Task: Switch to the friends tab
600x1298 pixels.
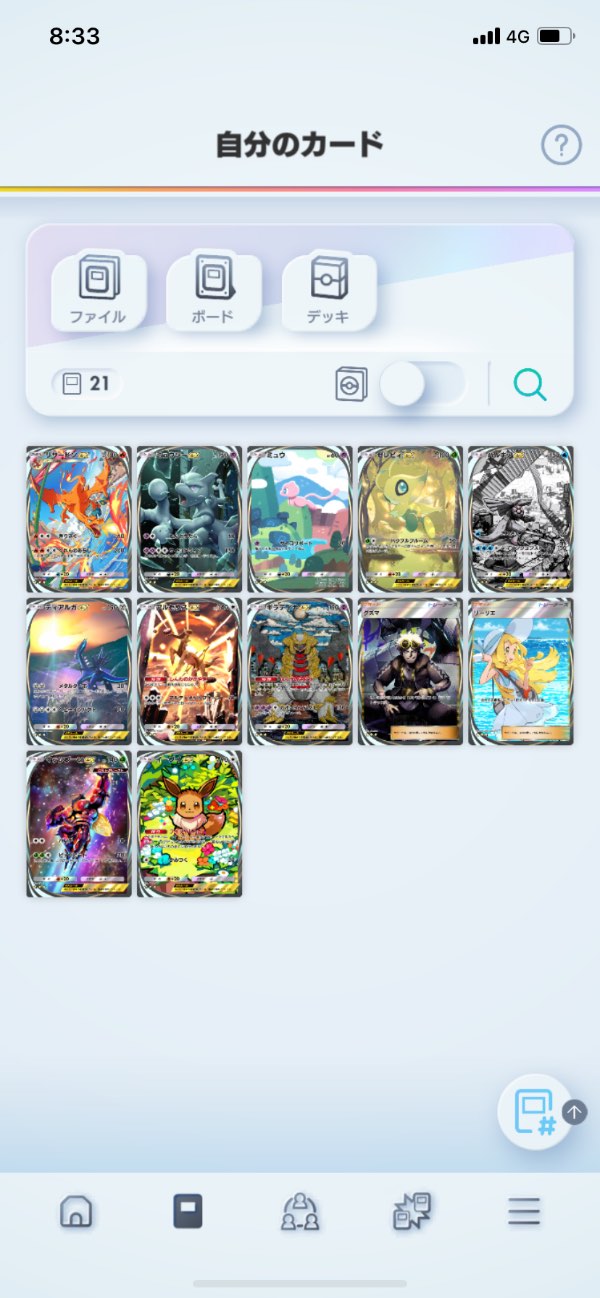Action: pos(300,1212)
